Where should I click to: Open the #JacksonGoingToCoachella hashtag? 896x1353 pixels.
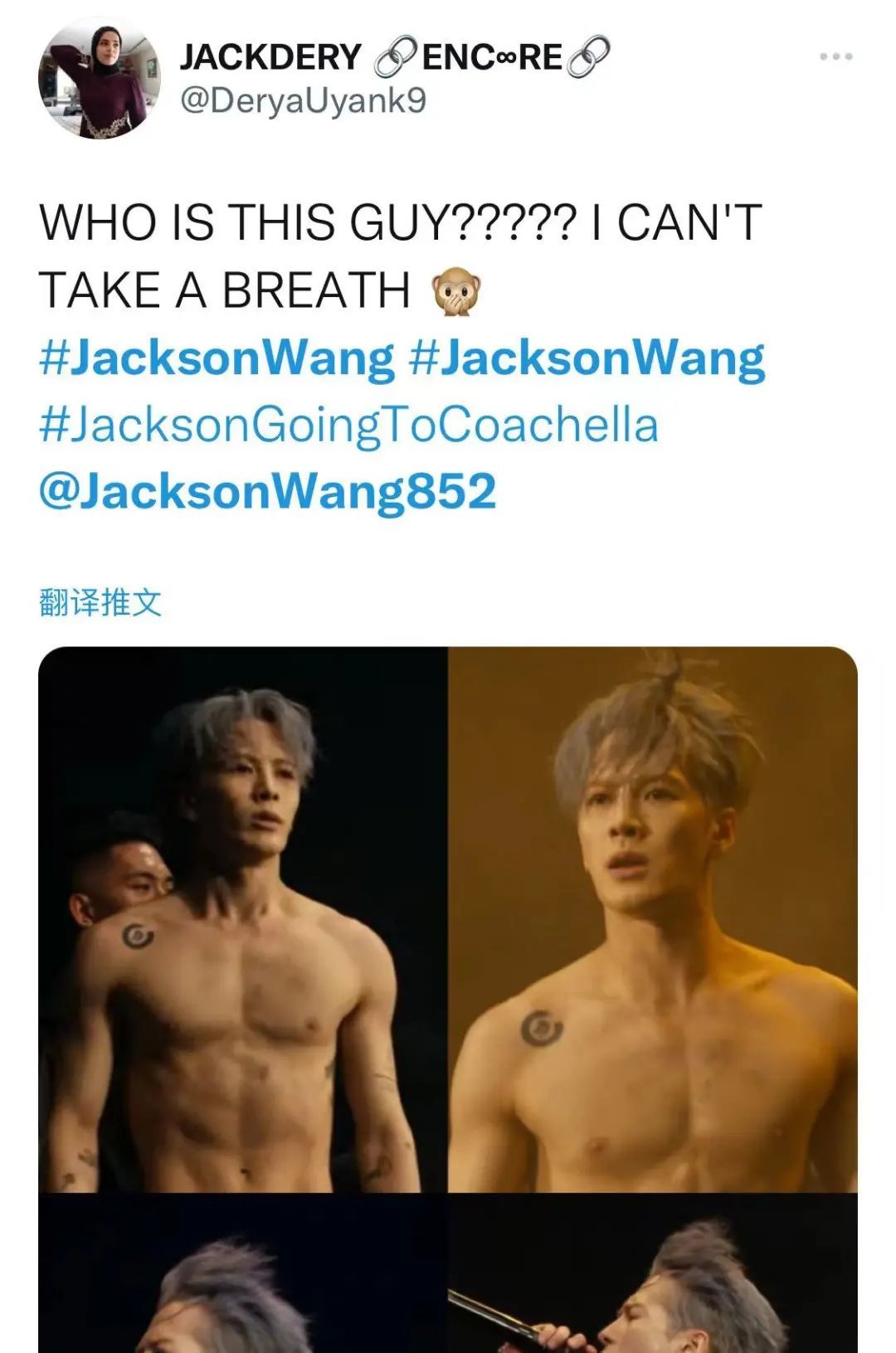[x=349, y=425]
